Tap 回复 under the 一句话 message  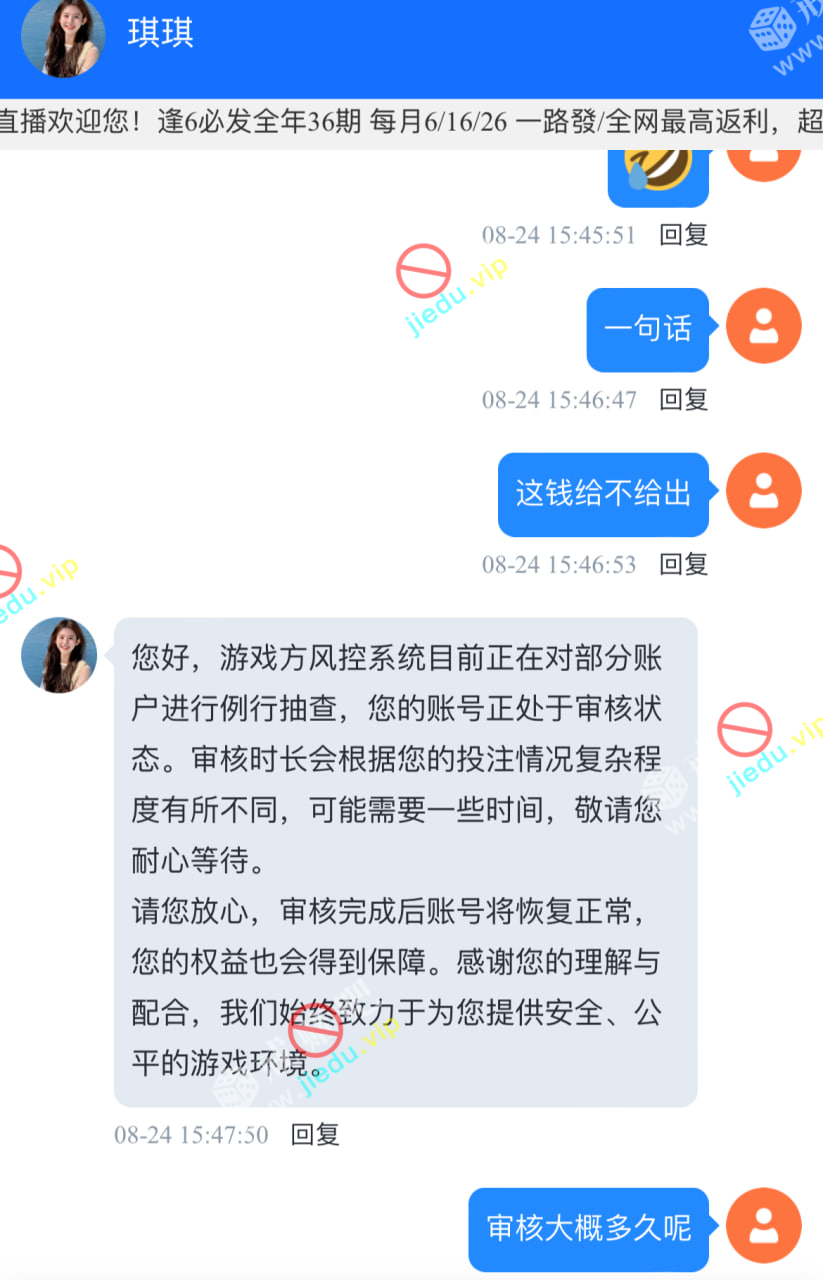(x=683, y=400)
